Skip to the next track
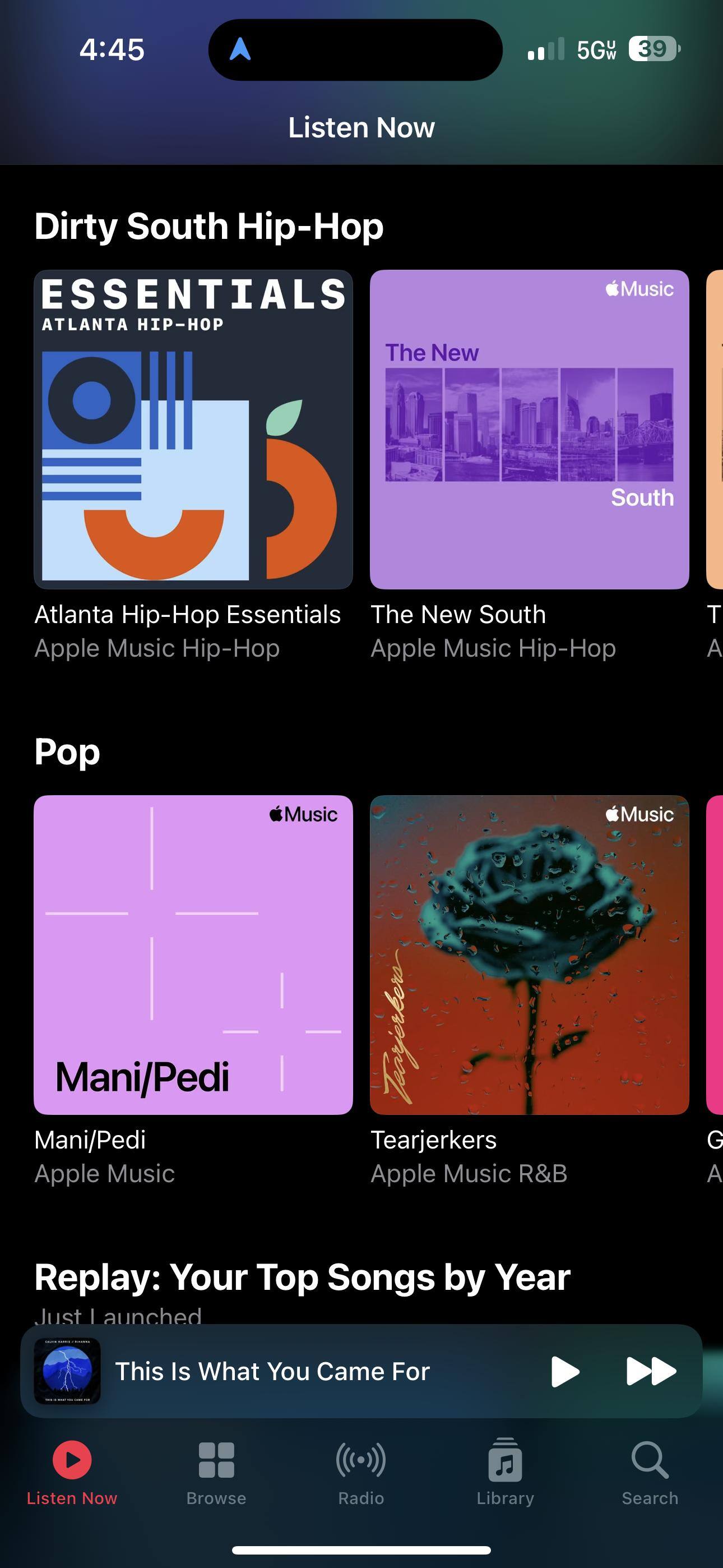Screen dimensions: 723x1568 (651, 1371)
